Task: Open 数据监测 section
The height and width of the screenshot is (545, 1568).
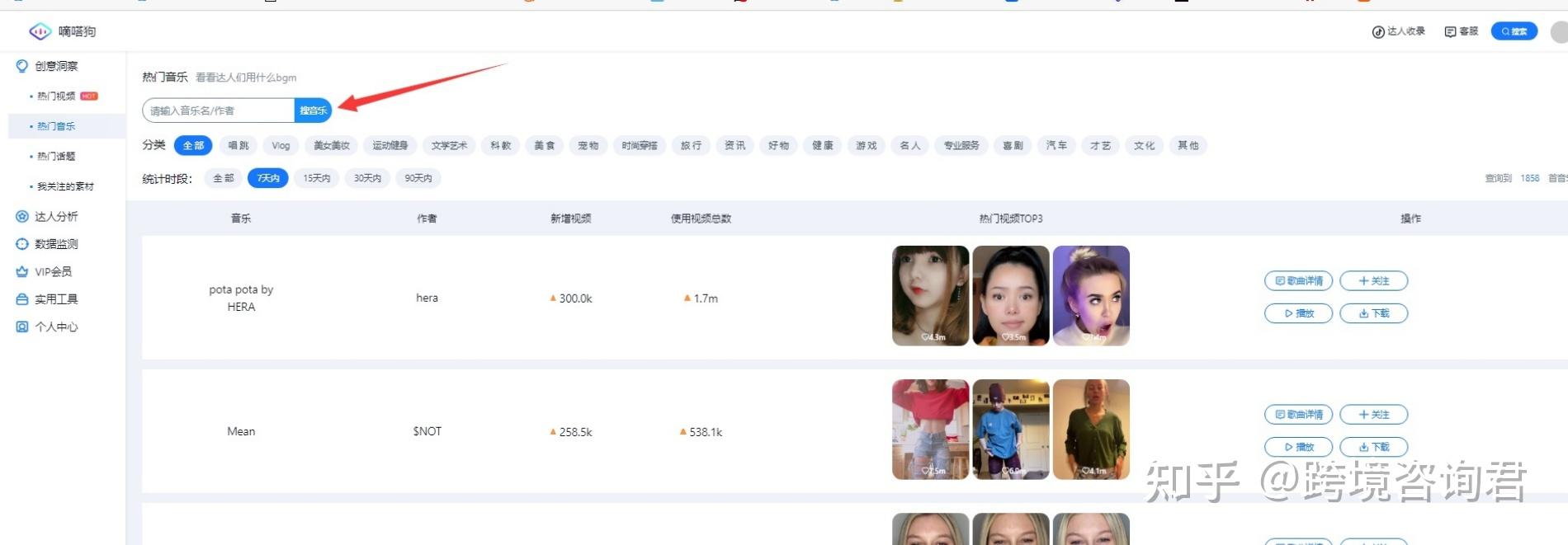Action: pyautogui.click(x=56, y=244)
